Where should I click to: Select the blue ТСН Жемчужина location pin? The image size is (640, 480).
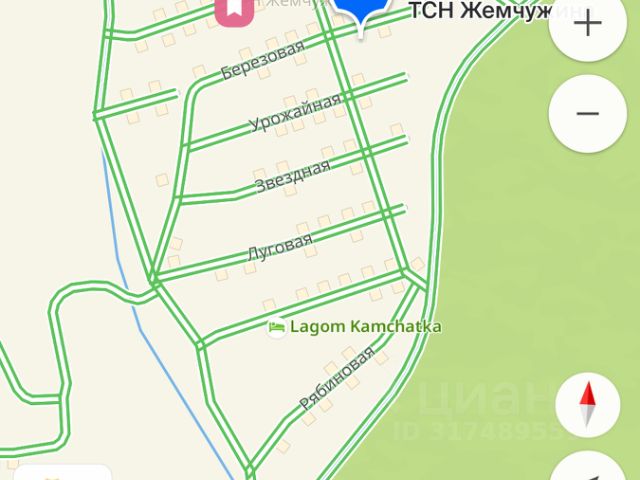(360, 12)
